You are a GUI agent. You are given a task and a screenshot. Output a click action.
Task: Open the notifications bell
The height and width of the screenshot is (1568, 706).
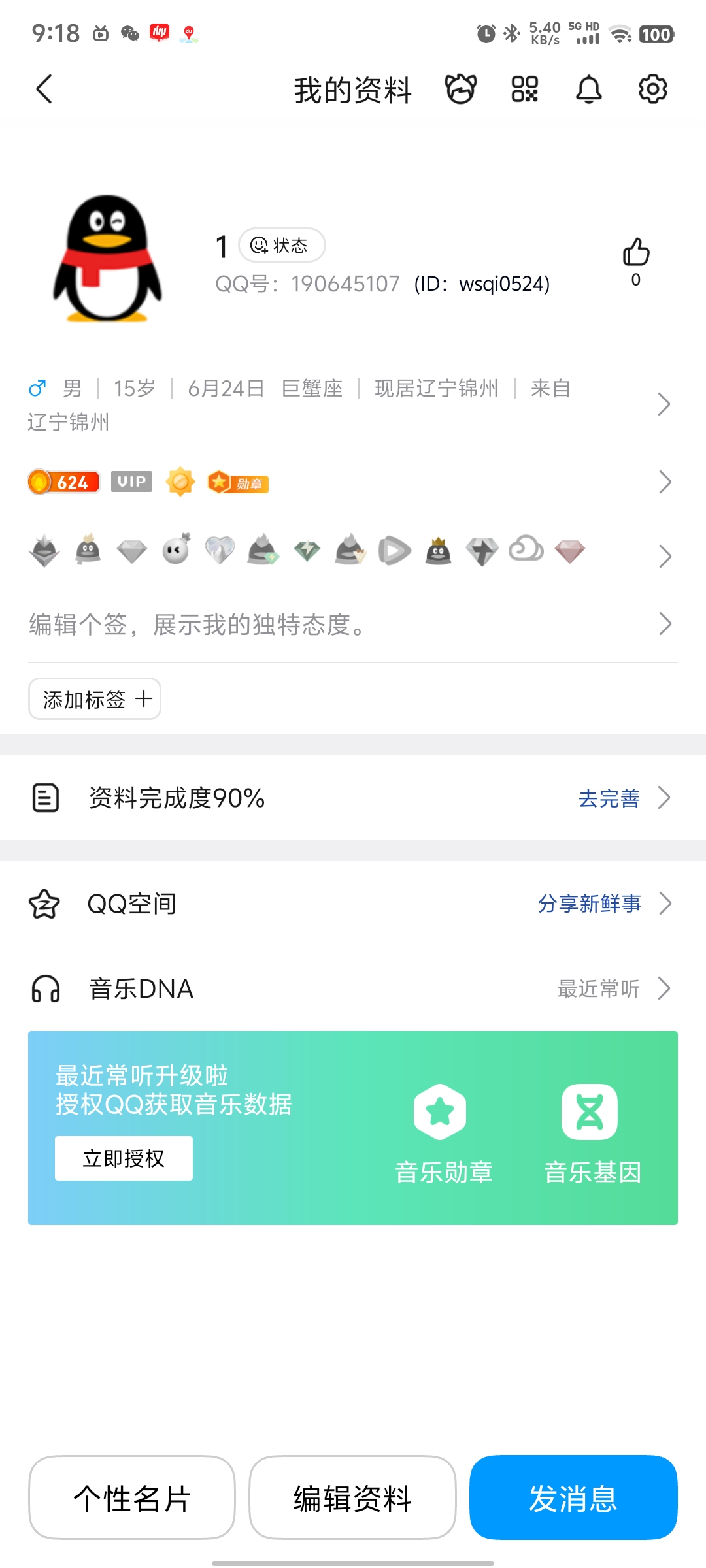click(588, 90)
